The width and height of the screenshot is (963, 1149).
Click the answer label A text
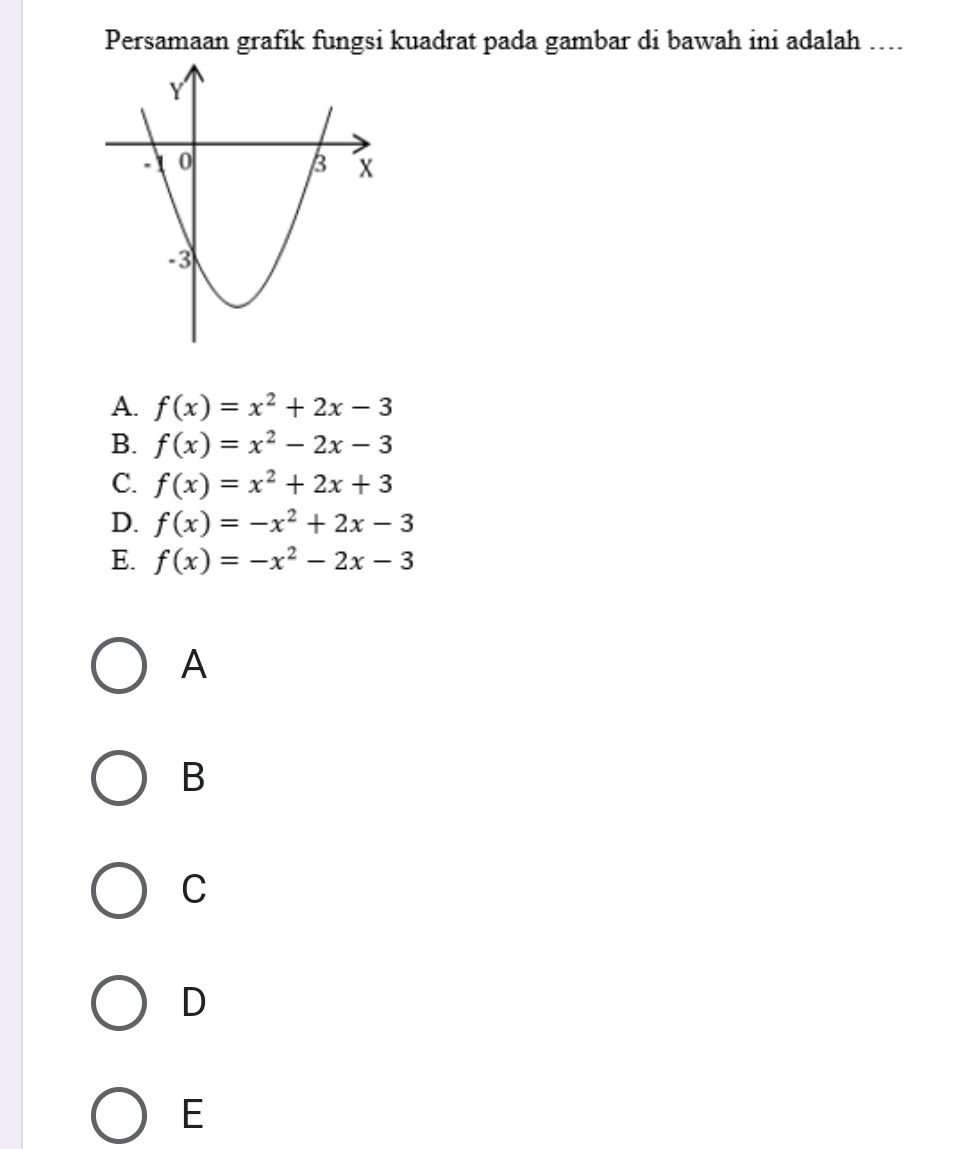(194, 663)
